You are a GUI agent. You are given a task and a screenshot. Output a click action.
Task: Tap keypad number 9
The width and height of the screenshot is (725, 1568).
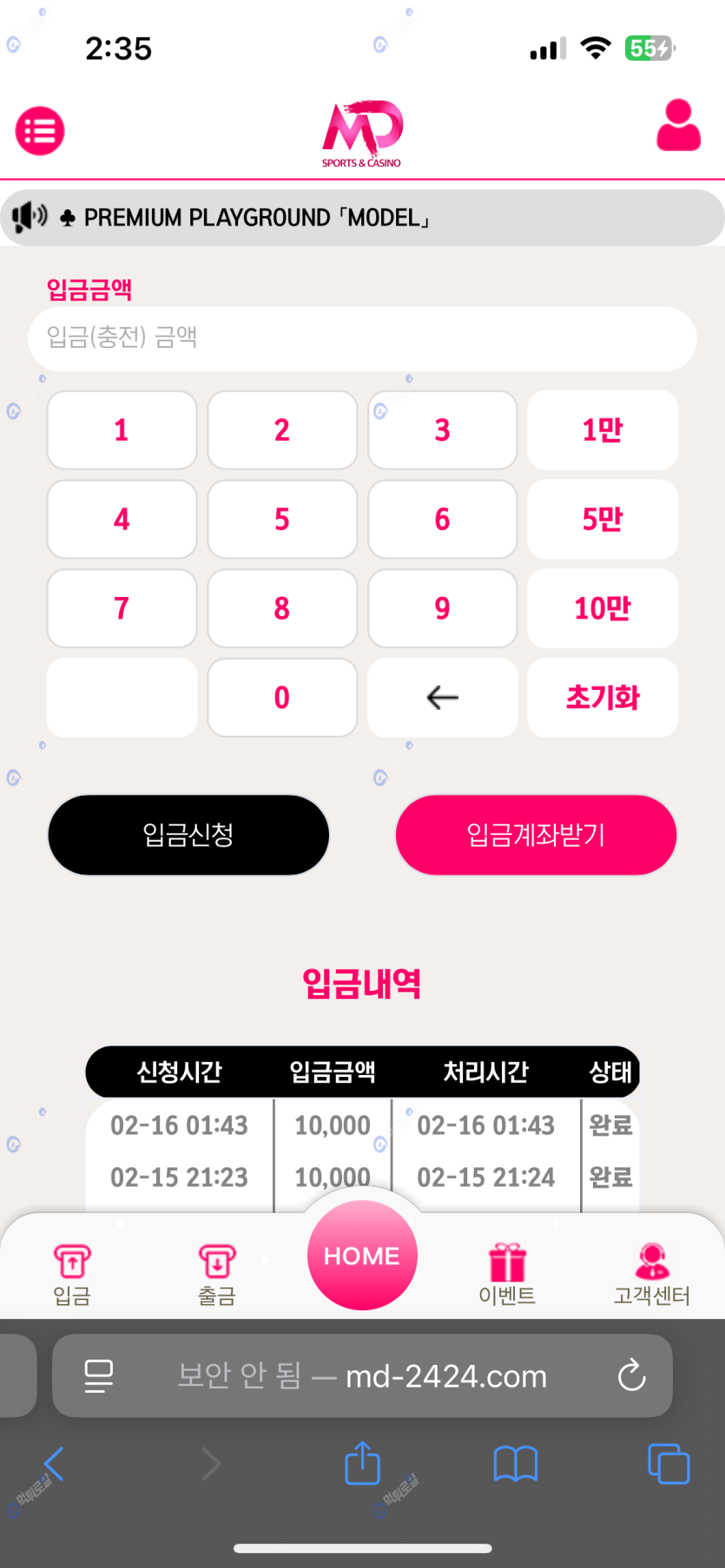[x=442, y=608]
